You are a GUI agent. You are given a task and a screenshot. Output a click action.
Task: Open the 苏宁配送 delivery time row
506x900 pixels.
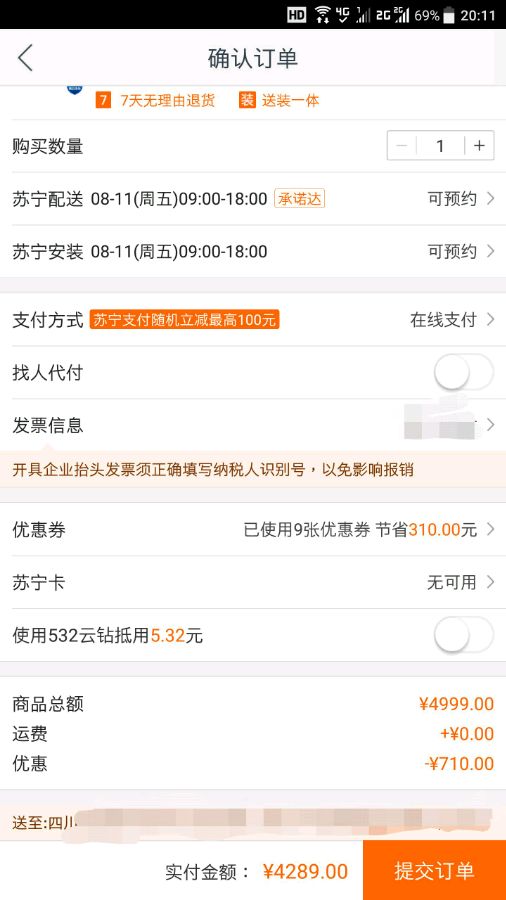click(253, 199)
